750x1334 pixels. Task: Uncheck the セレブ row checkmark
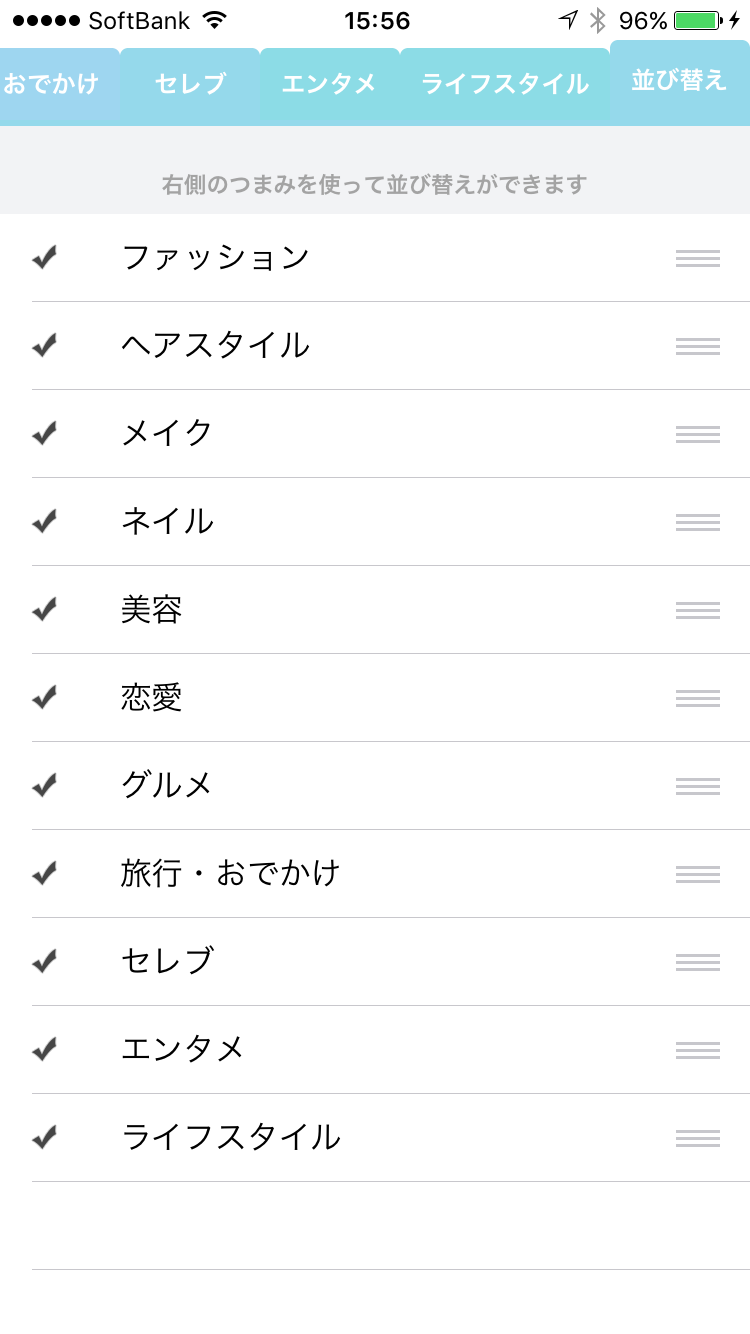pos(44,962)
